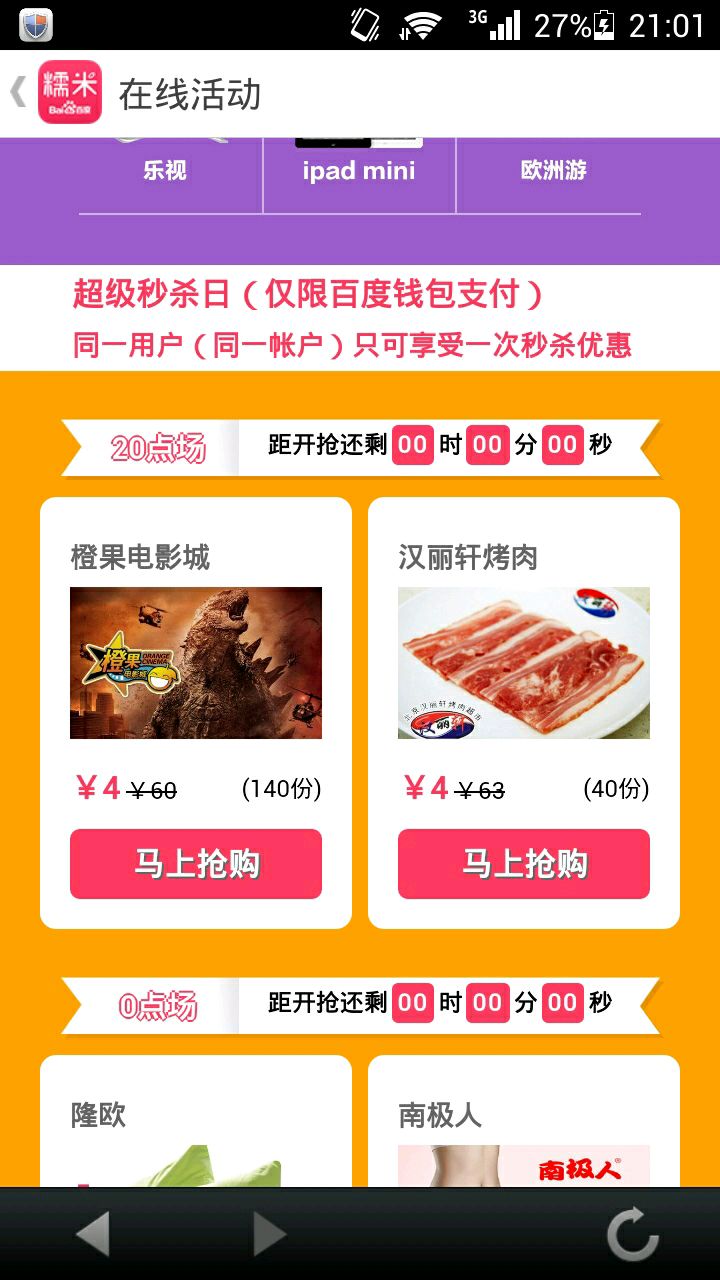Select the 乐视 prize item
The width and height of the screenshot is (720, 1280).
[165, 171]
